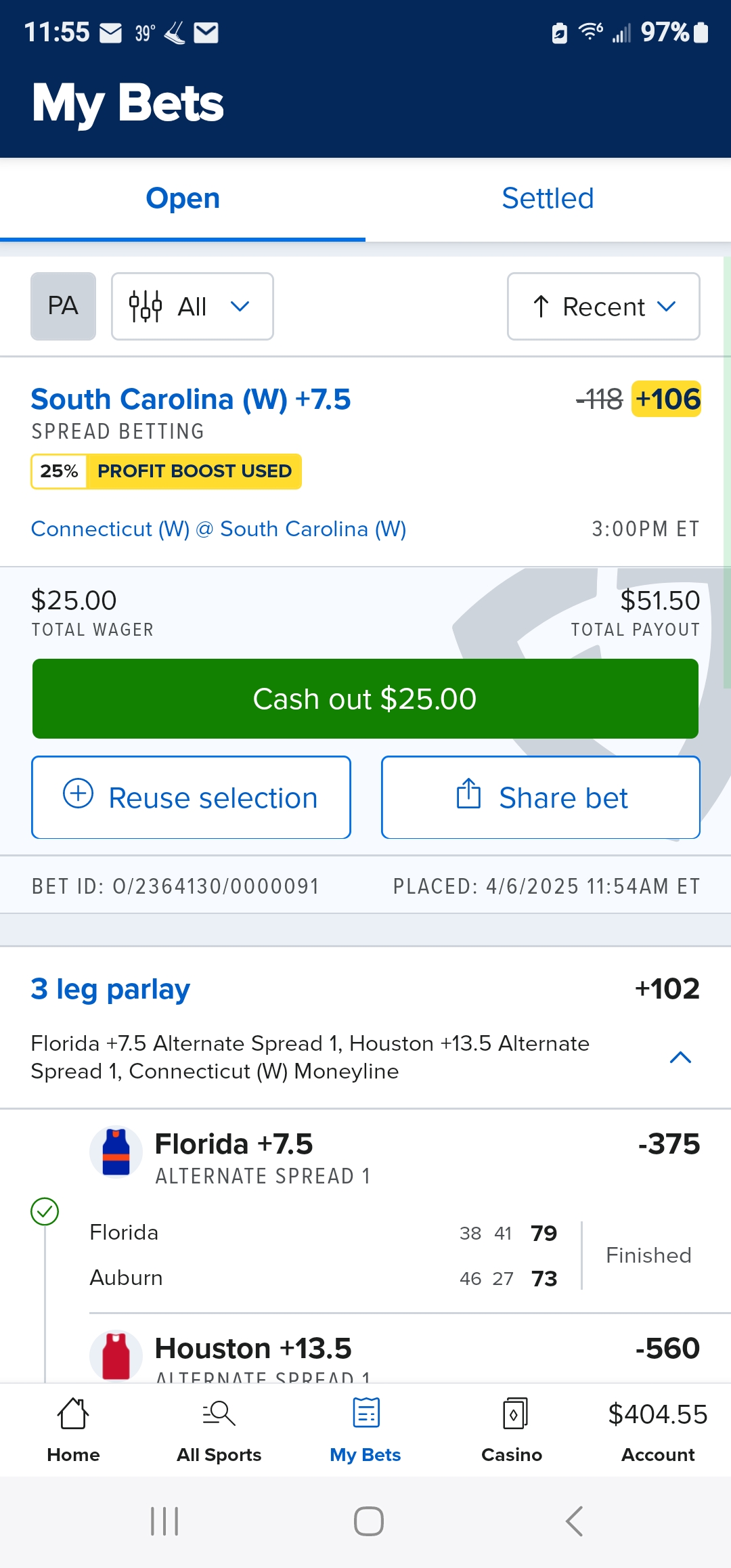Screen dimensions: 731x1568
Task: Tap the system back button
Action: tap(574, 1521)
